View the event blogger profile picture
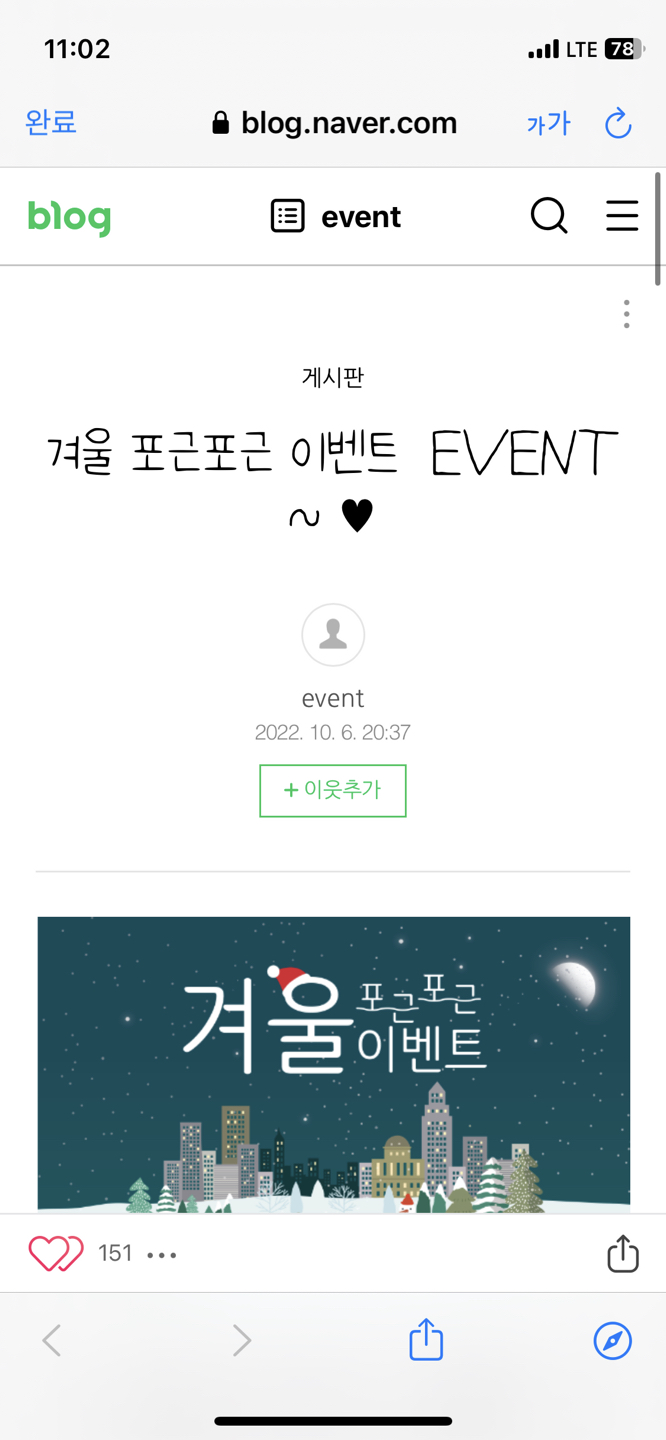The height and width of the screenshot is (1440, 666). (333, 635)
